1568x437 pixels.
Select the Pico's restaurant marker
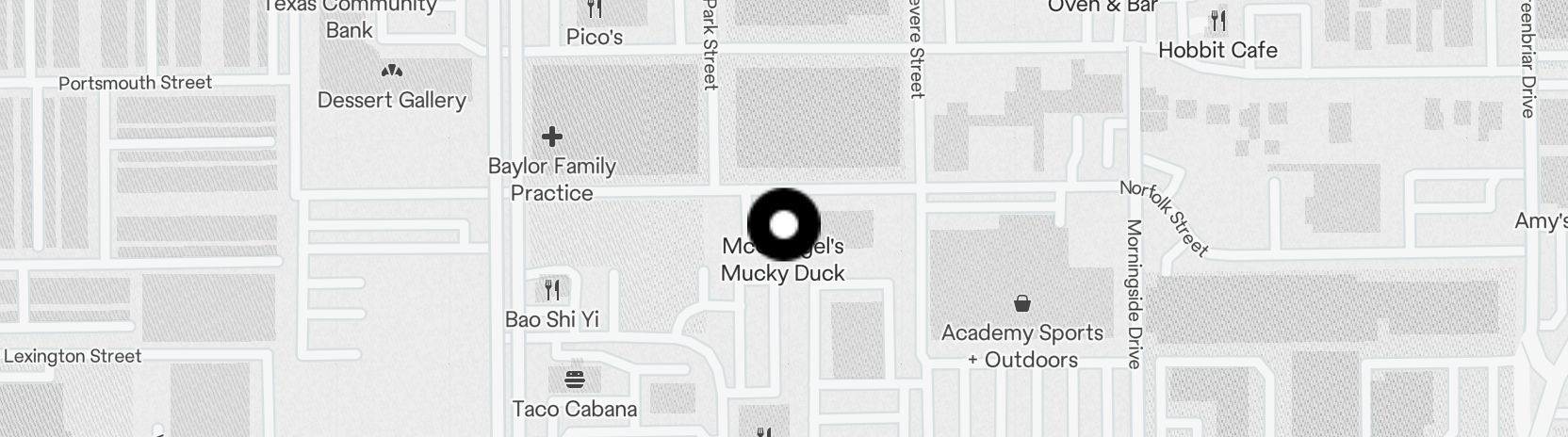(x=595, y=10)
